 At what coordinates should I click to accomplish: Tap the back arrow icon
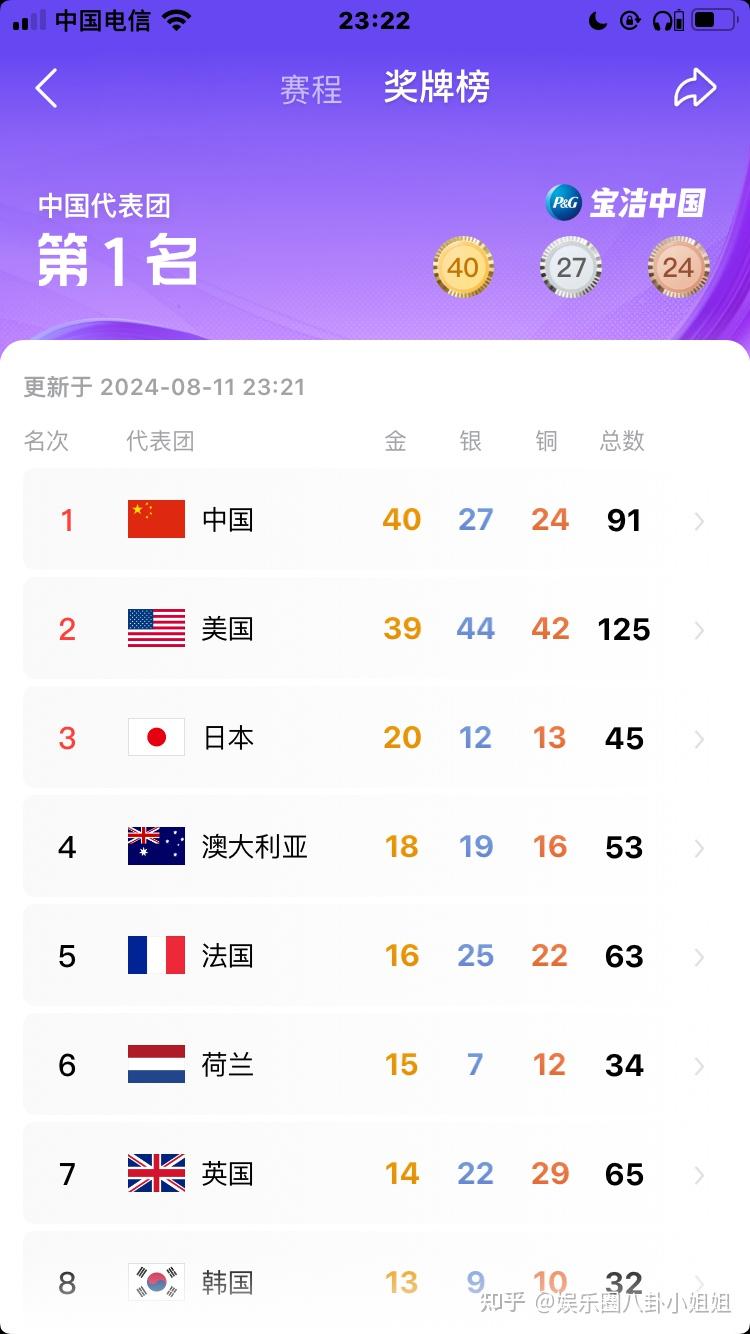coord(45,88)
